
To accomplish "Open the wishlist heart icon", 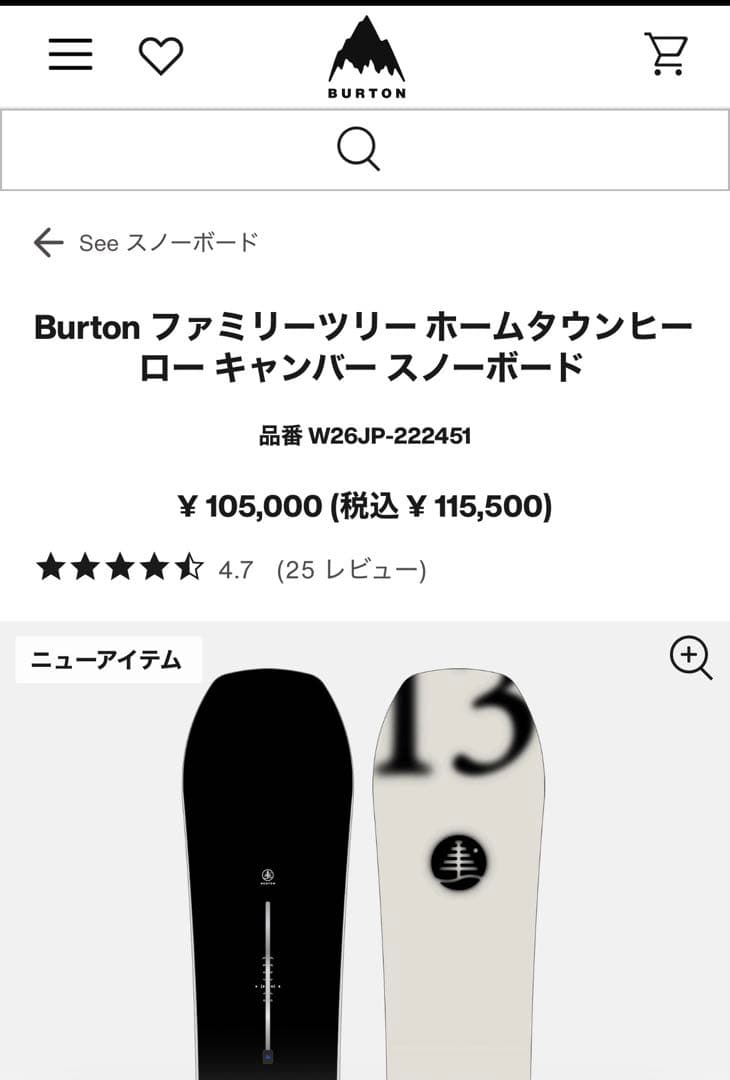I will coord(160,54).
